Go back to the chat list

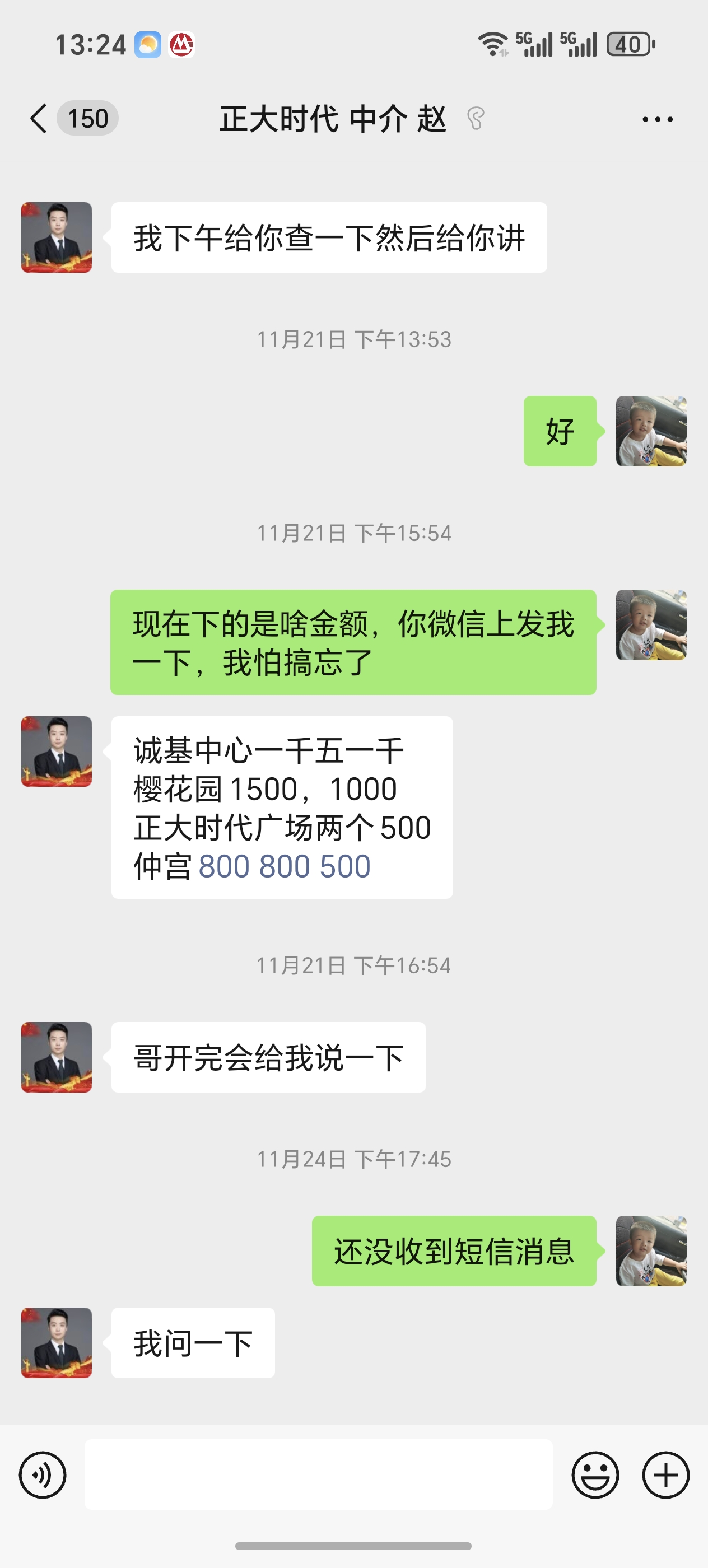pos(39,118)
